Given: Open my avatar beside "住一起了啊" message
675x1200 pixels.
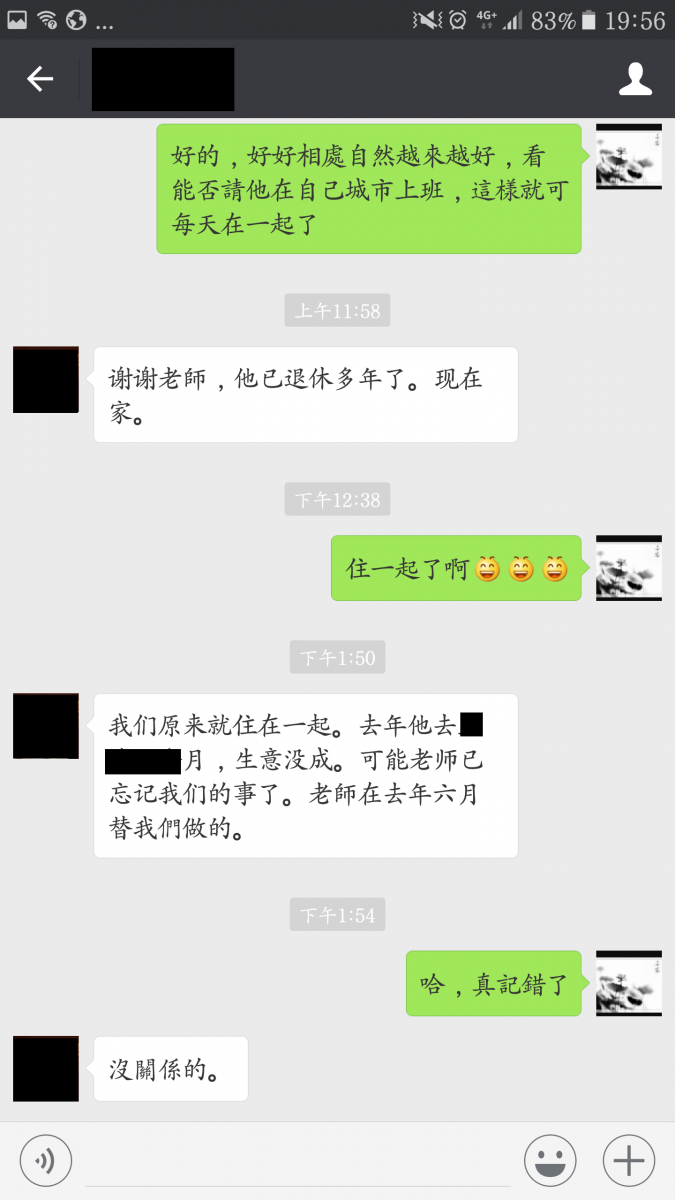Looking at the screenshot, I should tap(629, 568).
